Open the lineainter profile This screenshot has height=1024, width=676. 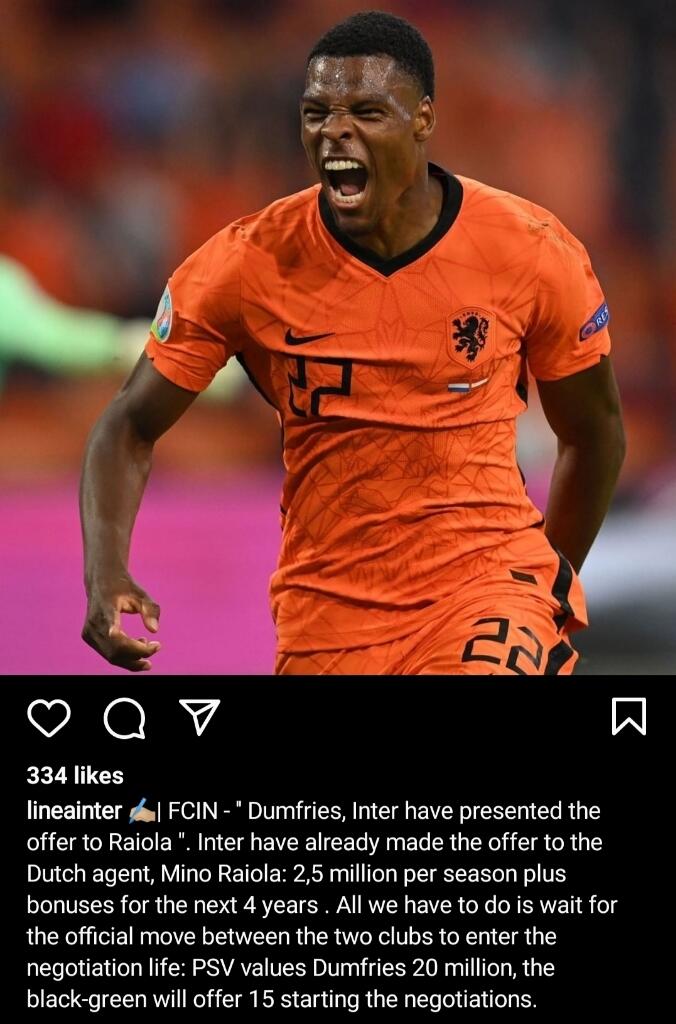[74, 811]
